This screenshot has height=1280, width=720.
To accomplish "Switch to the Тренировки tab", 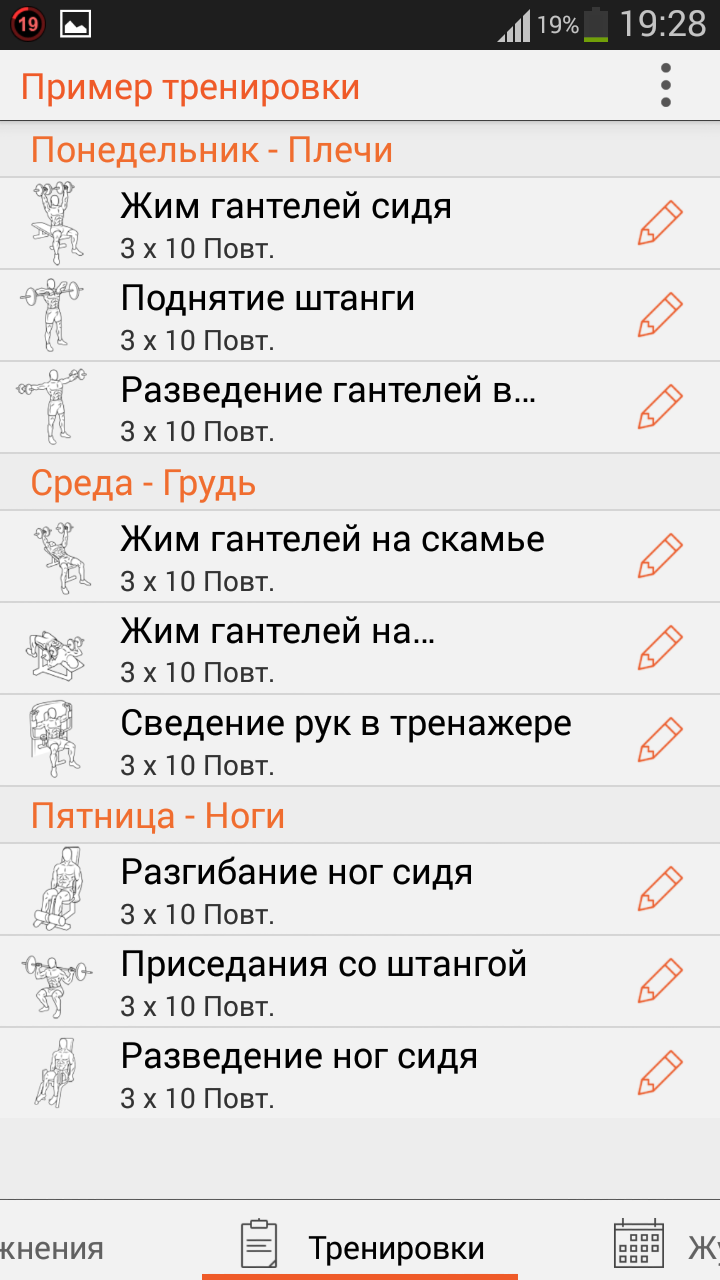I will click(362, 1247).
